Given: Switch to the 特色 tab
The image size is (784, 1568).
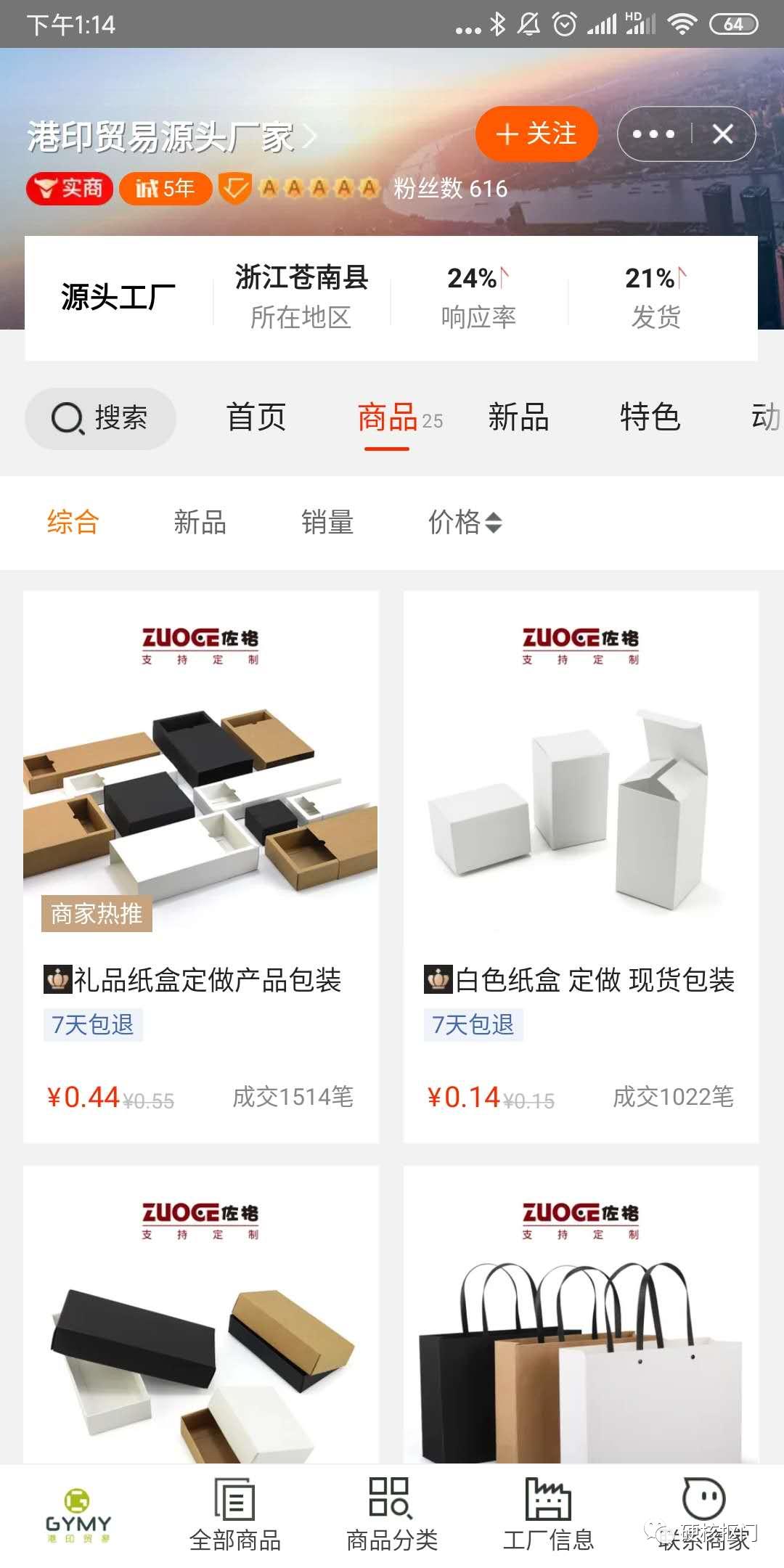Looking at the screenshot, I should (x=650, y=417).
